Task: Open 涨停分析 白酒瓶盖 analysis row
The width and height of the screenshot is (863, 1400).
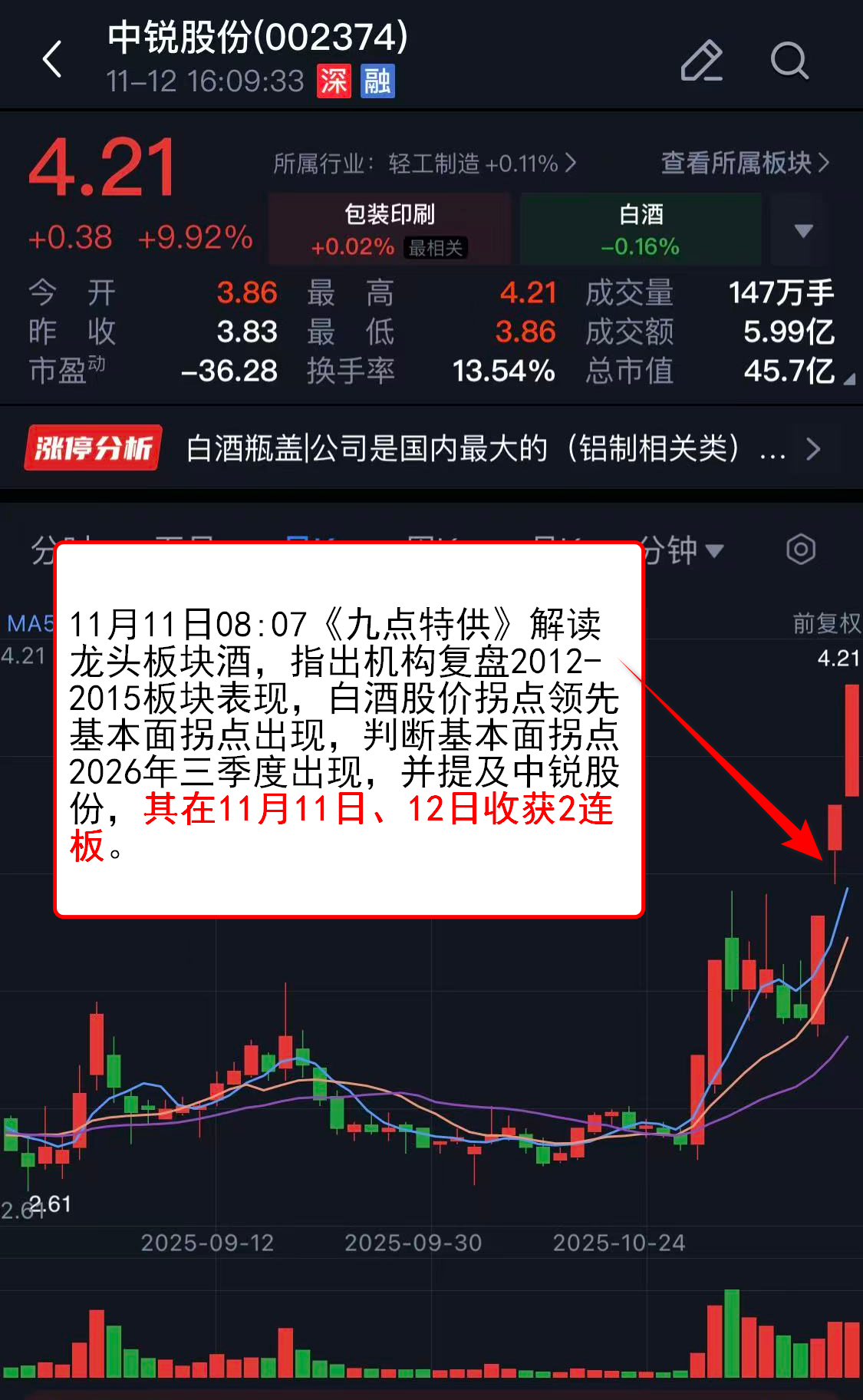Action: pos(431,448)
